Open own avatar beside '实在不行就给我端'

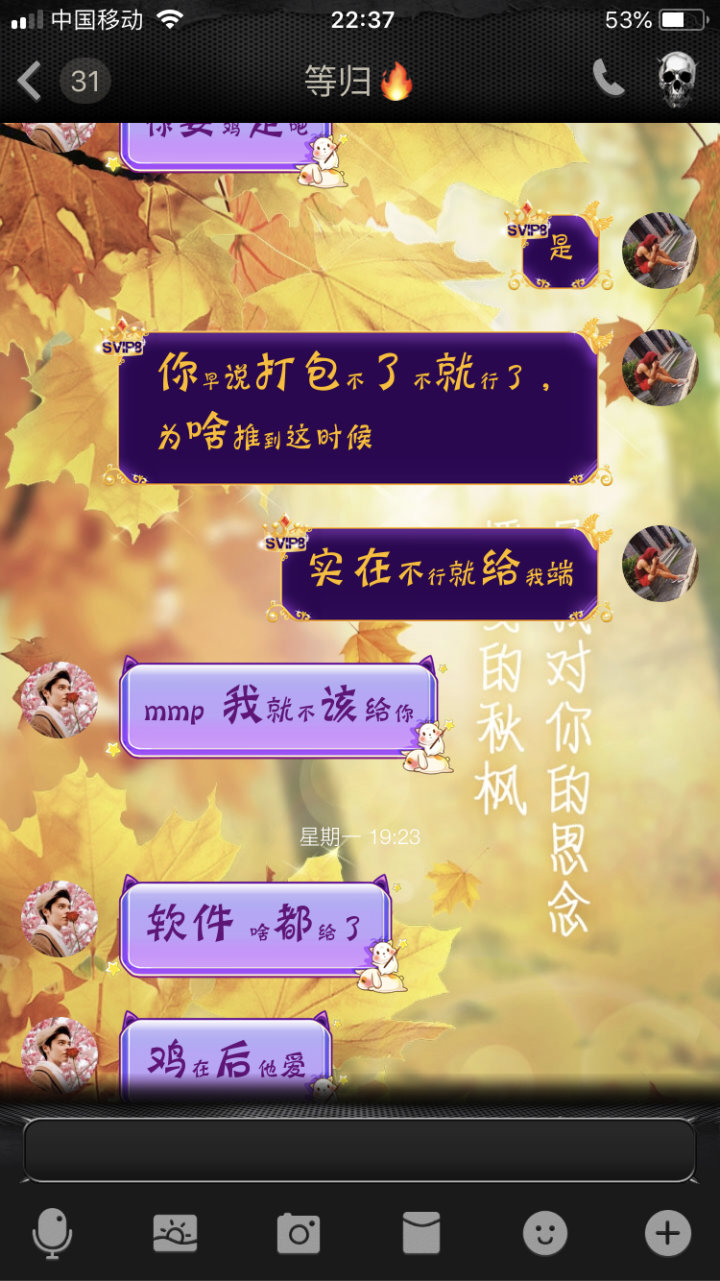[659, 563]
